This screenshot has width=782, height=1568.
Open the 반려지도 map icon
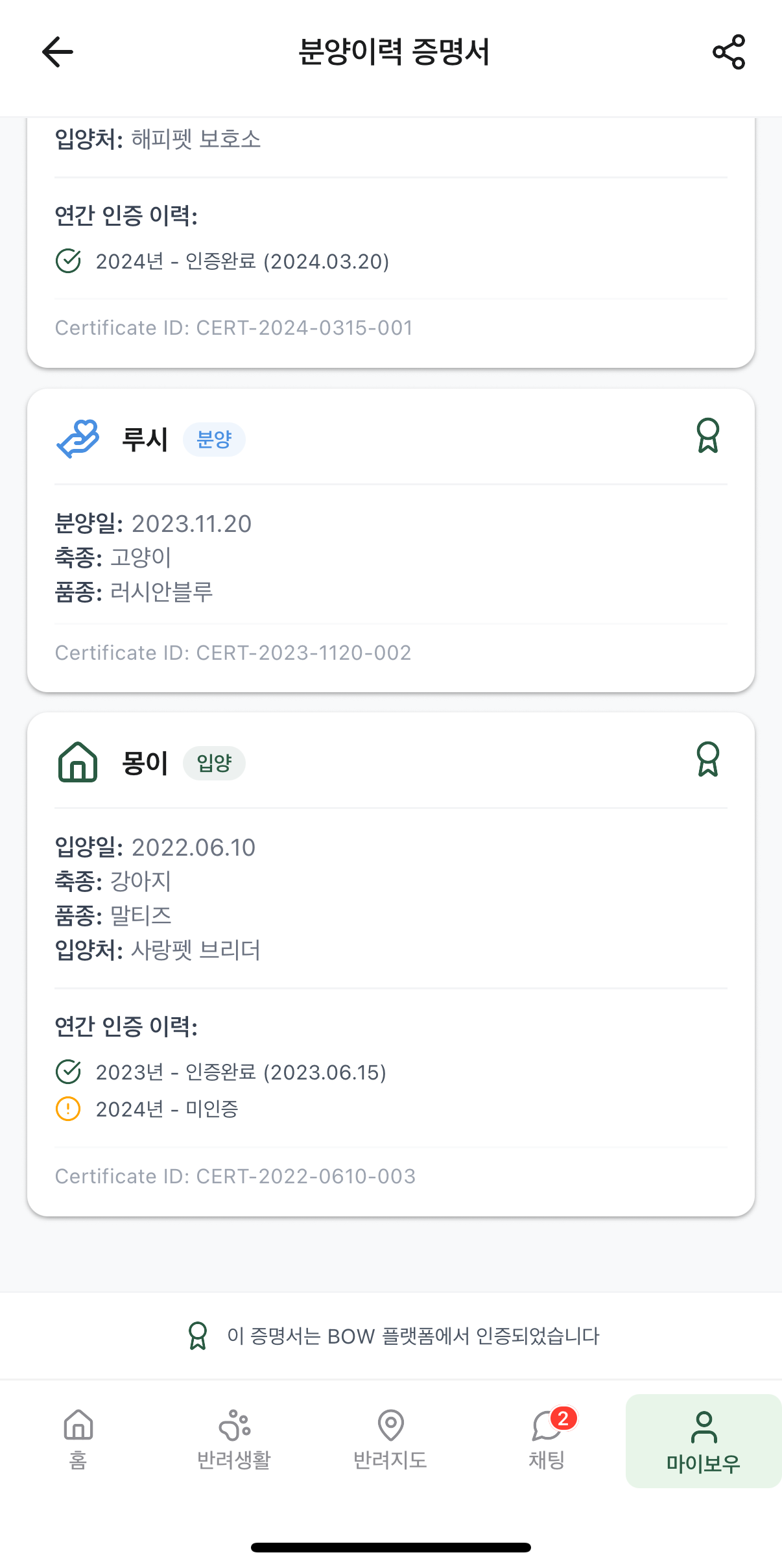(390, 1440)
